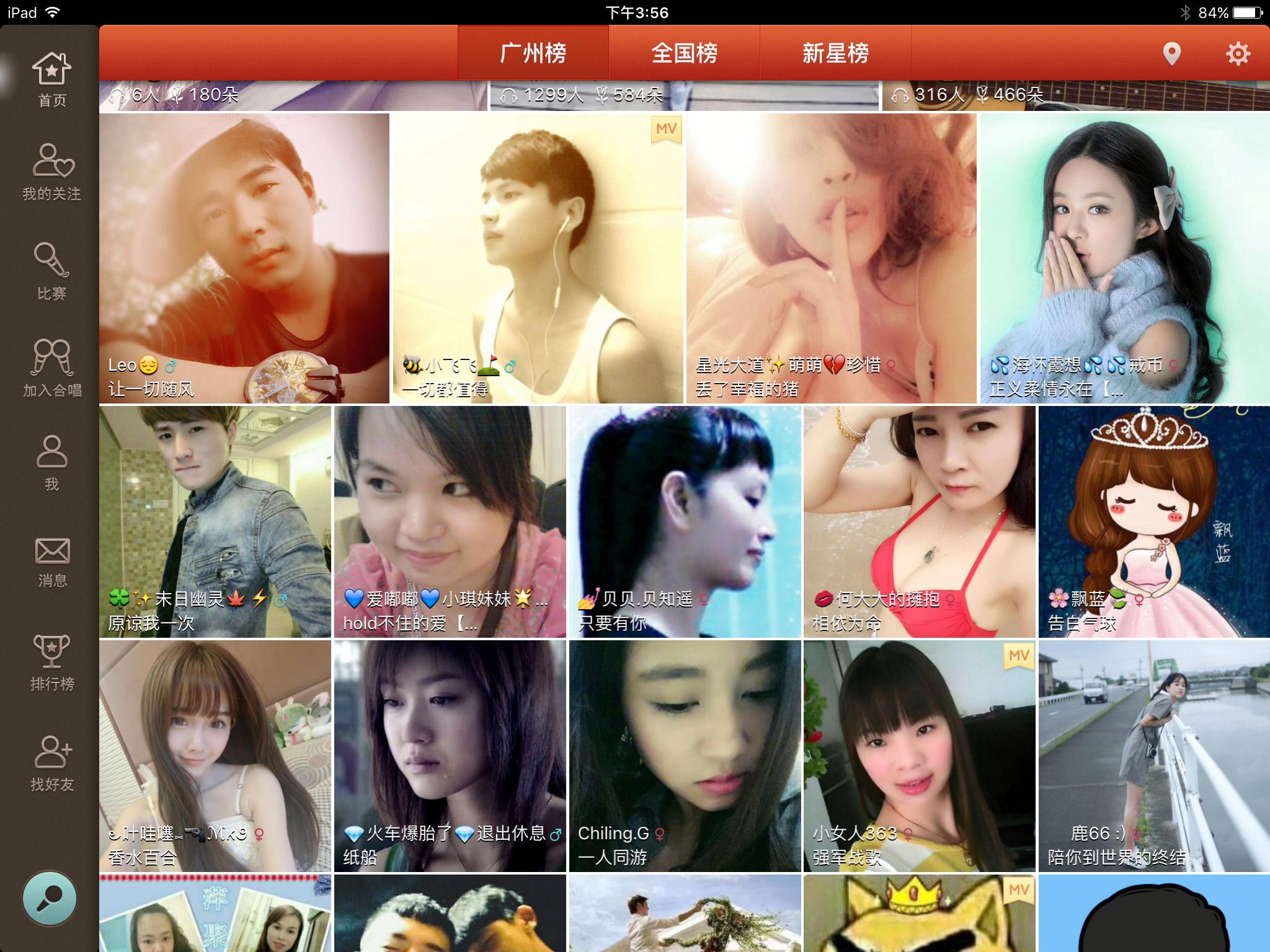Viewport: 1270px width, 952px height.
Task: Open 消息 messages
Action: point(51,562)
